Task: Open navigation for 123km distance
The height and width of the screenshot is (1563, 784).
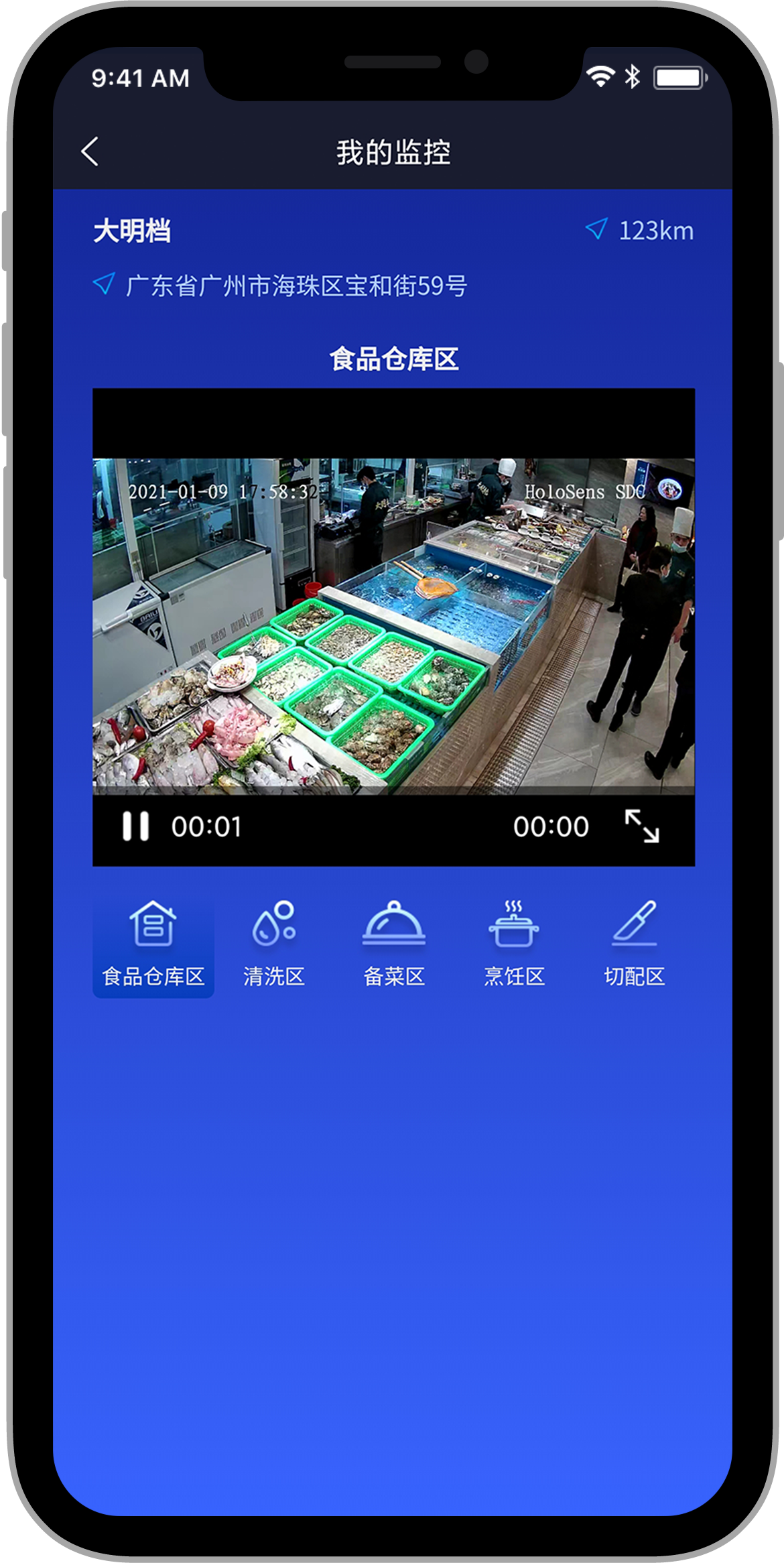Action: click(x=639, y=231)
